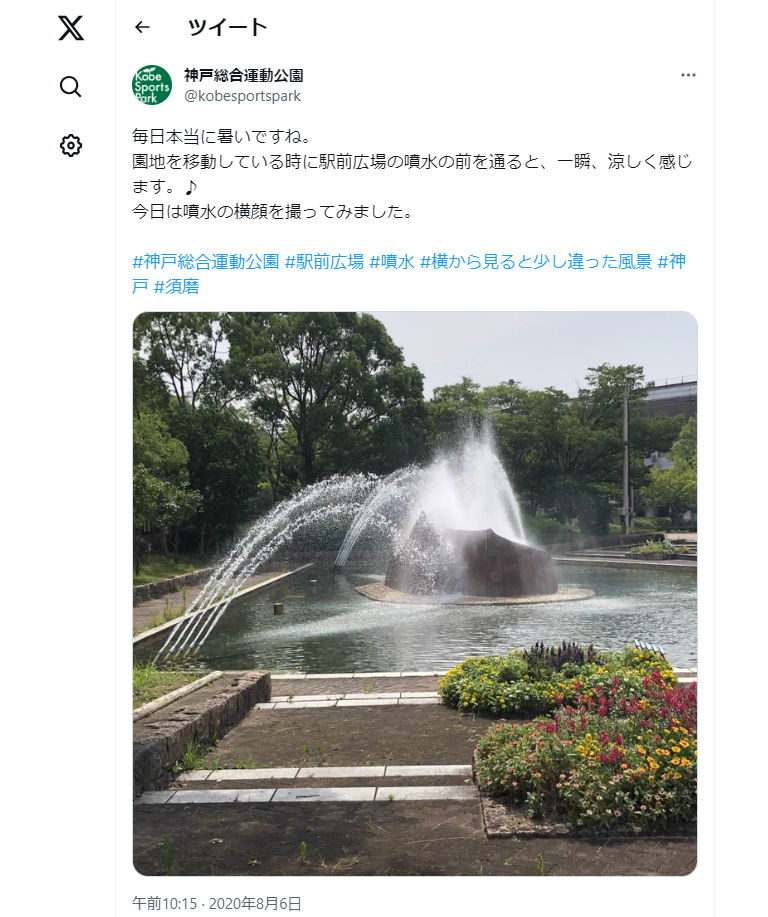The width and height of the screenshot is (768, 917).
Task: Open settings gear in the sidebar
Action: coord(71,146)
